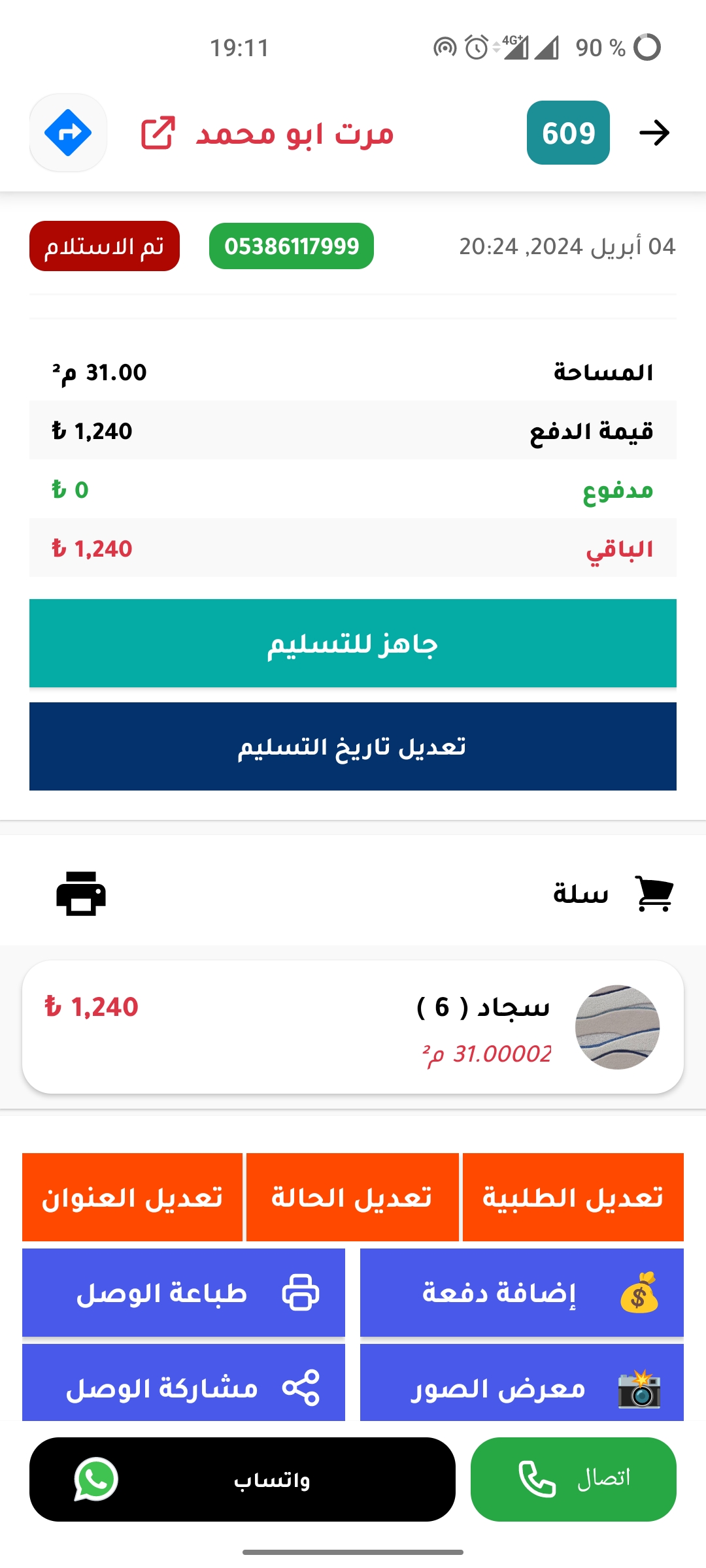Screen dimensions: 706x1568
Task: Print the receipt with طباعة الوصل
Action: click(x=184, y=1292)
